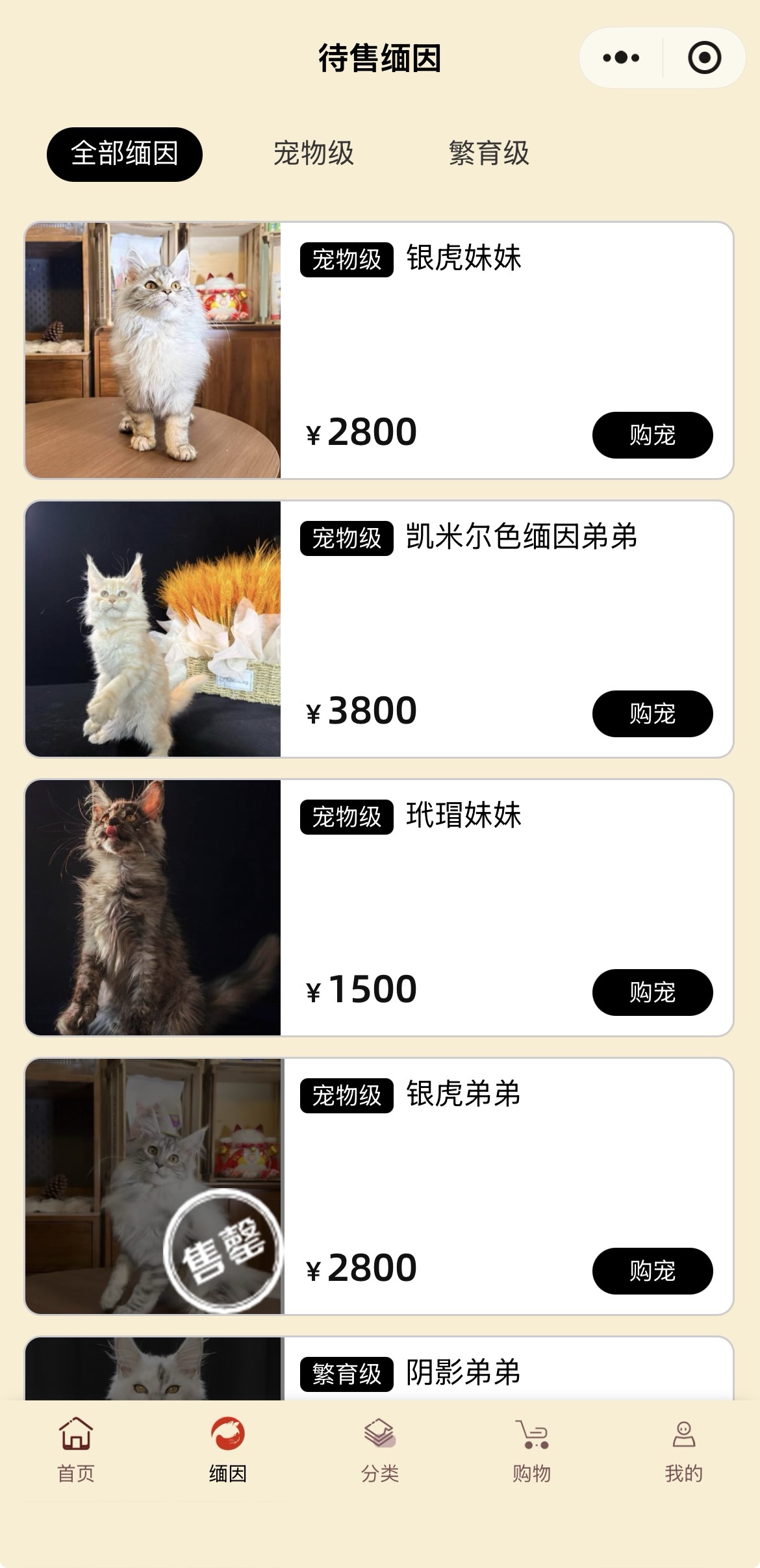
Task: Buy 凯米尔色缅因弟弟 with the 购宠 button
Action: click(x=652, y=713)
